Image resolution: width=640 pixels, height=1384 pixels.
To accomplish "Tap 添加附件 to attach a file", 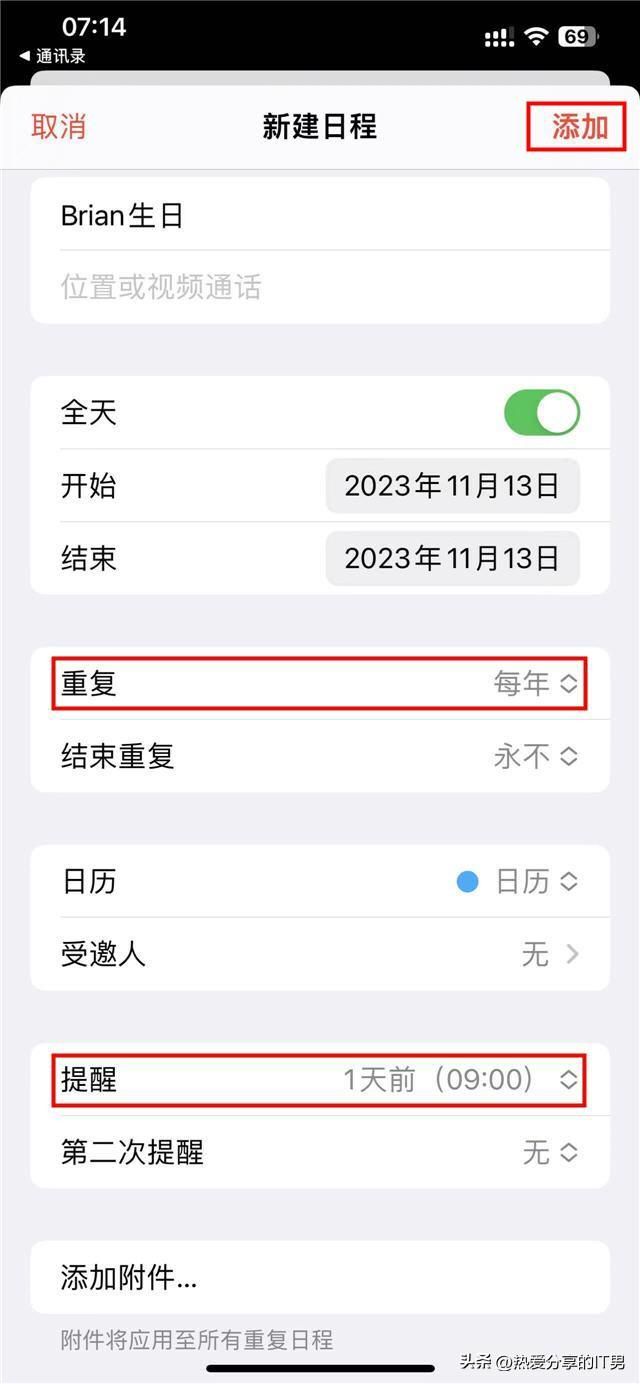I will pos(320,1277).
